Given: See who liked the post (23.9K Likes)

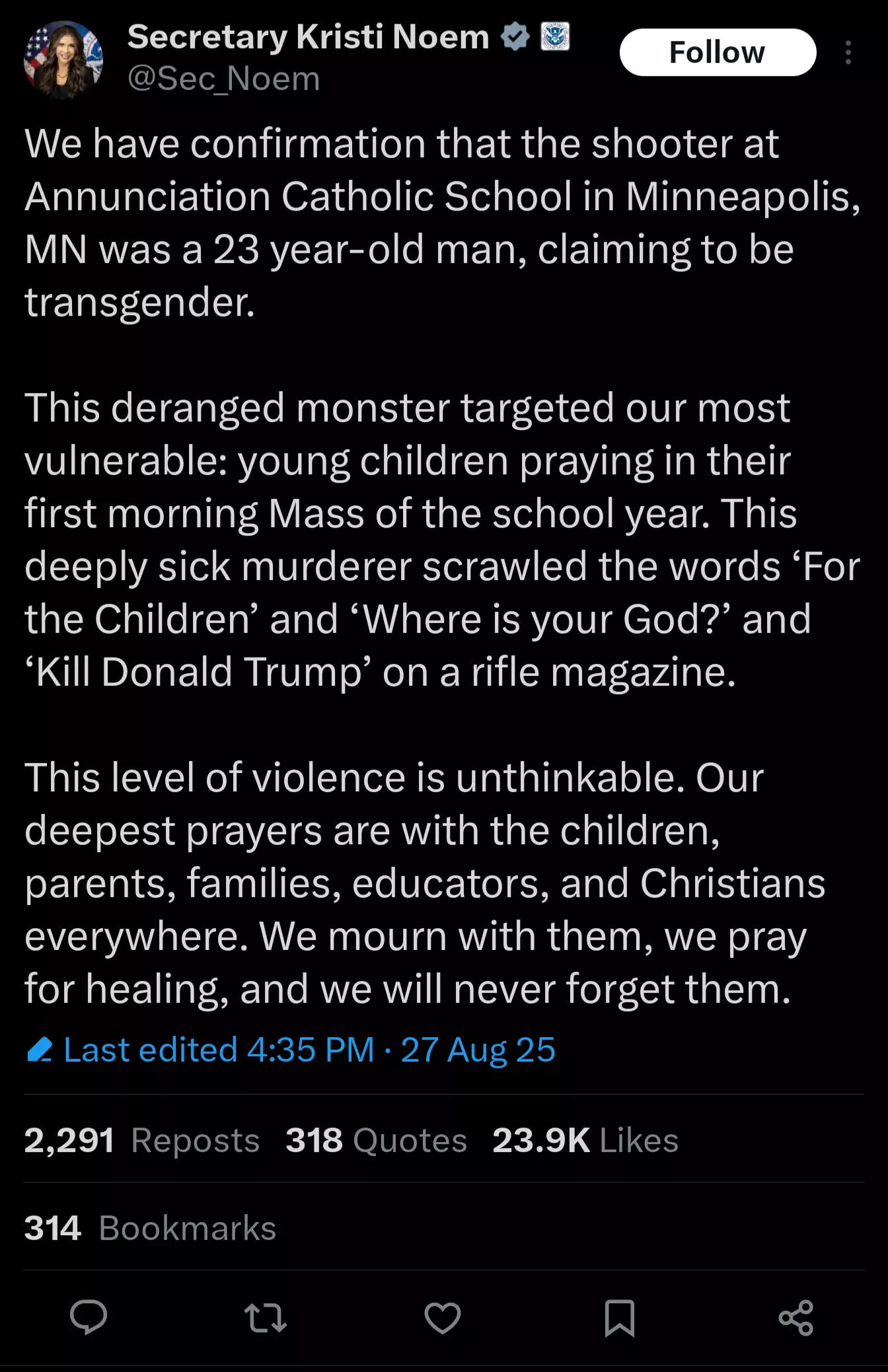Looking at the screenshot, I should pyautogui.click(x=585, y=1140).
